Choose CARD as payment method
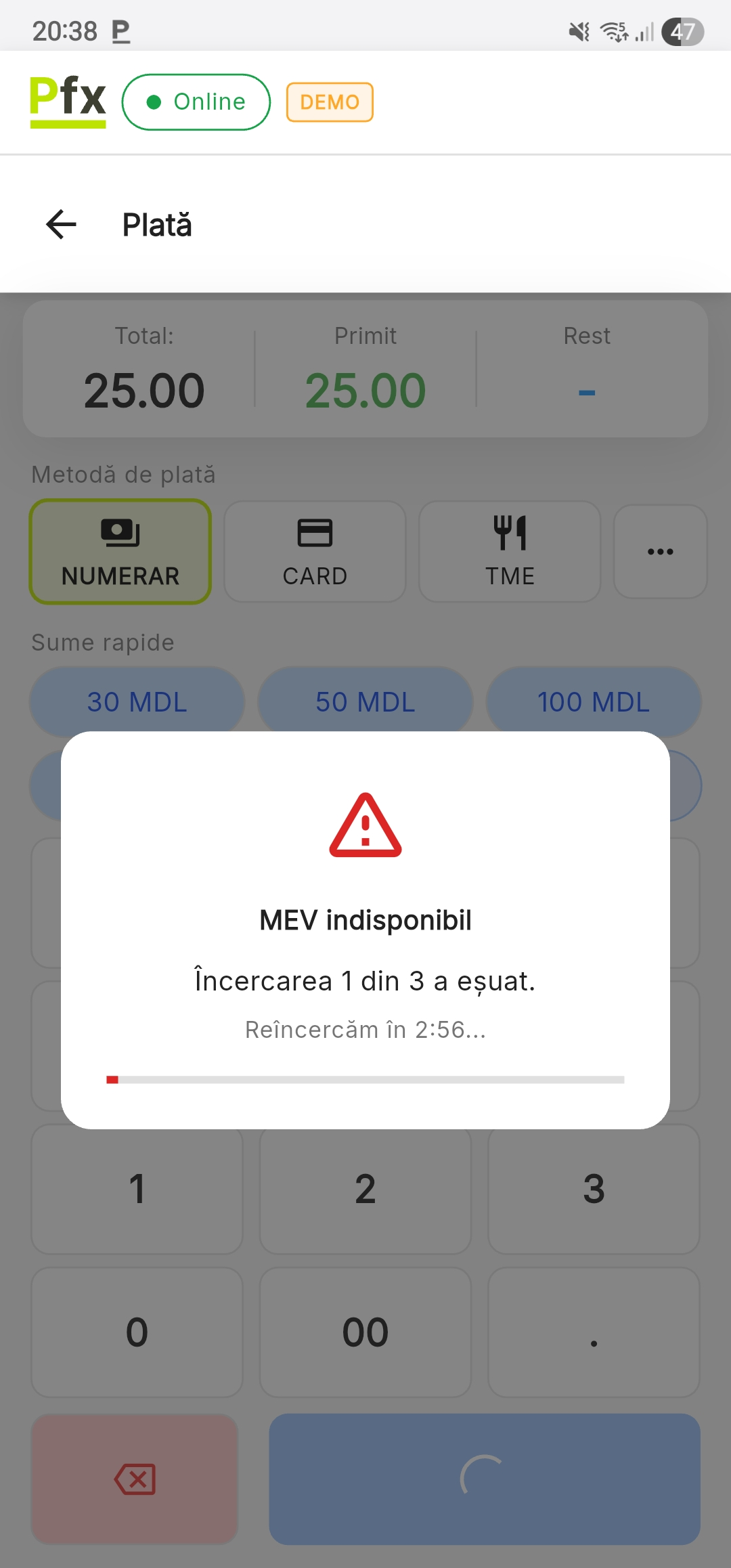731x1568 pixels. (315, 552)
